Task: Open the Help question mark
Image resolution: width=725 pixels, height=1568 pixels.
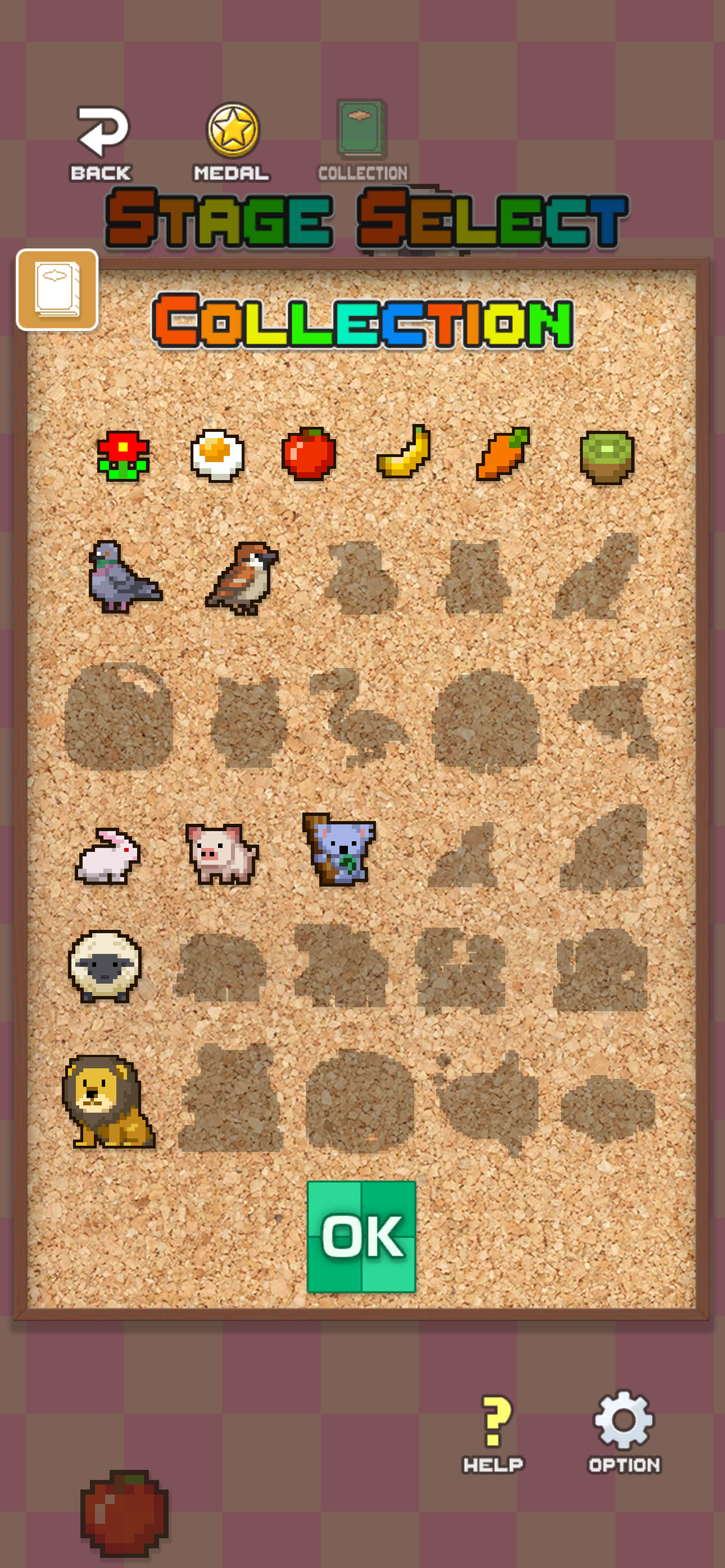Action: (x=493, y=1431)
